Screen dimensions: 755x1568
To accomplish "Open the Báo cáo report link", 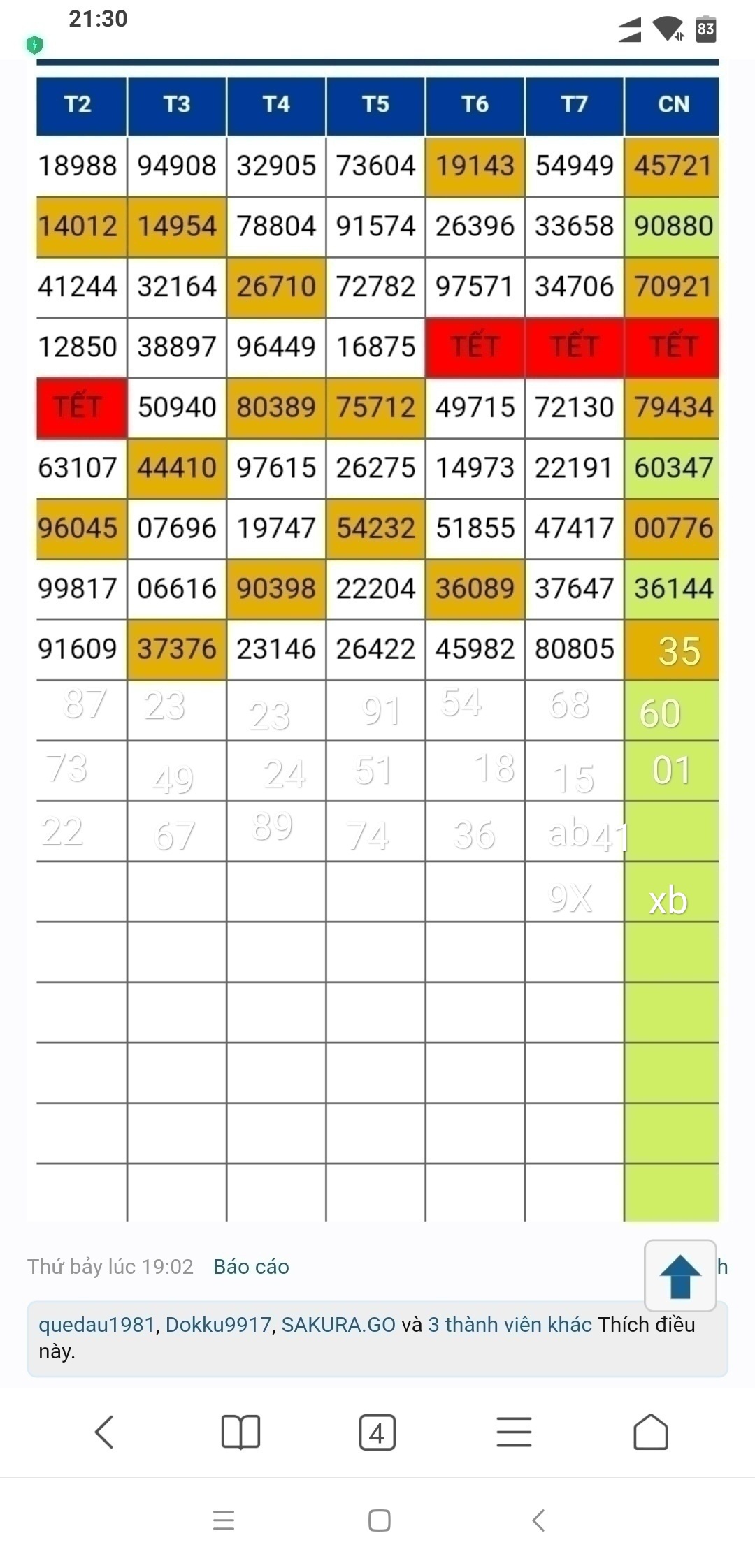I will coord(251,1267).
